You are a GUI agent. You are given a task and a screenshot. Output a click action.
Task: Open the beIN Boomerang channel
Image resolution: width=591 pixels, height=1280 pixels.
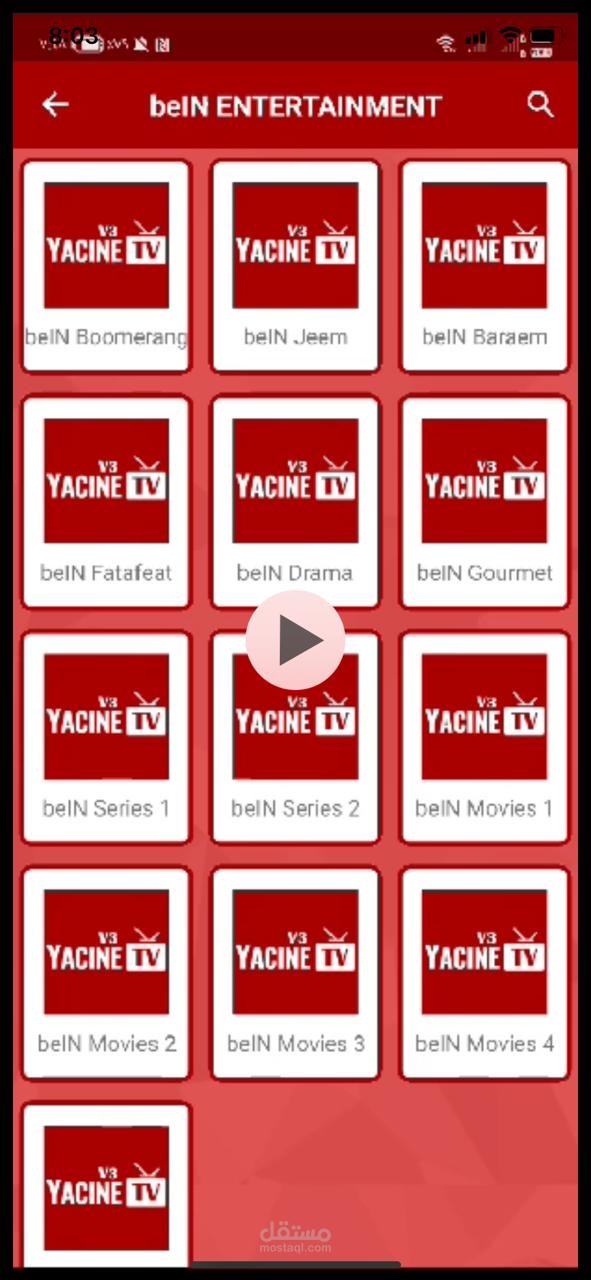click(106, 266)
